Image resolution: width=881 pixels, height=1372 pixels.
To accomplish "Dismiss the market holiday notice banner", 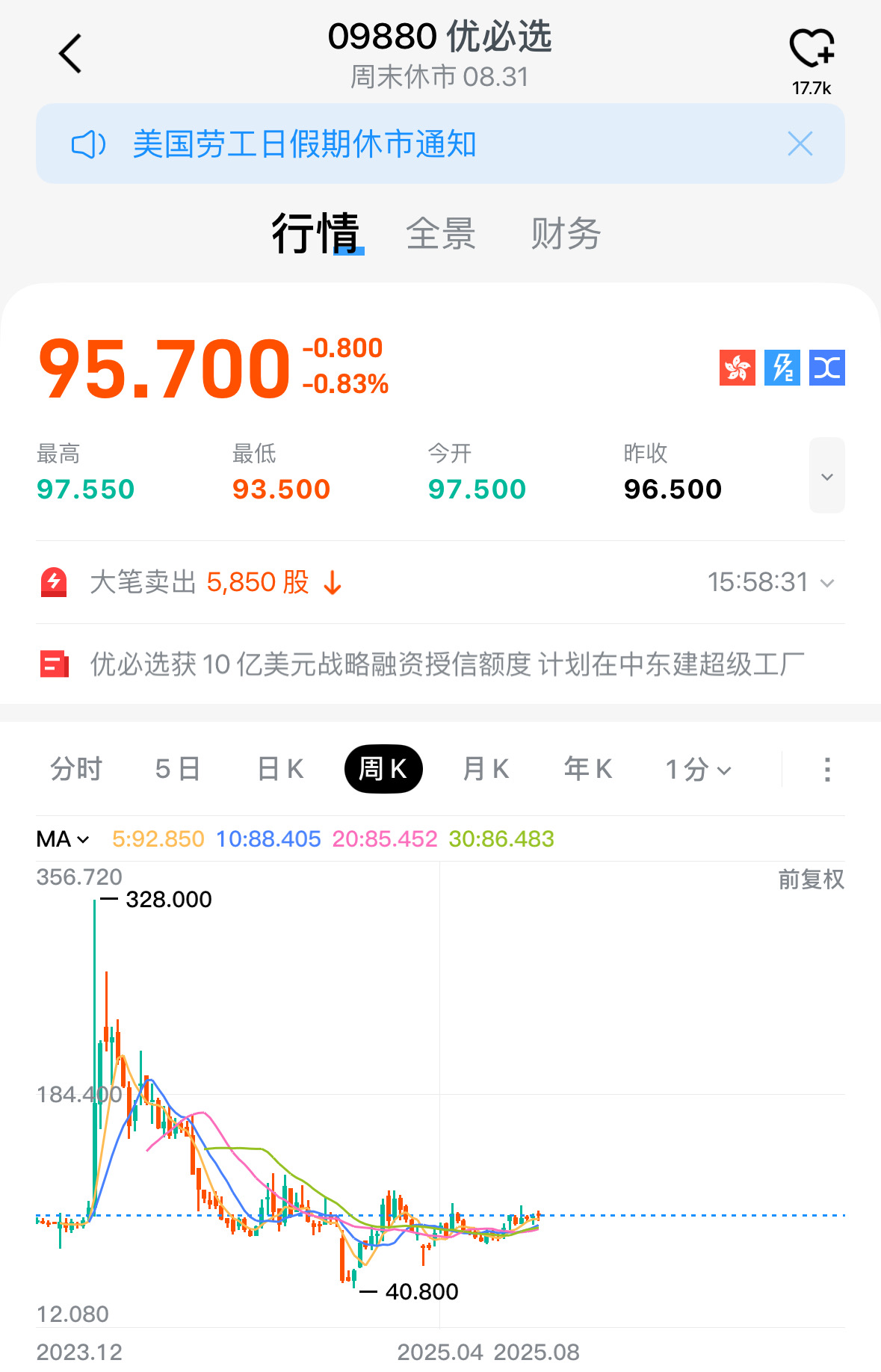I will coord(800,143).
